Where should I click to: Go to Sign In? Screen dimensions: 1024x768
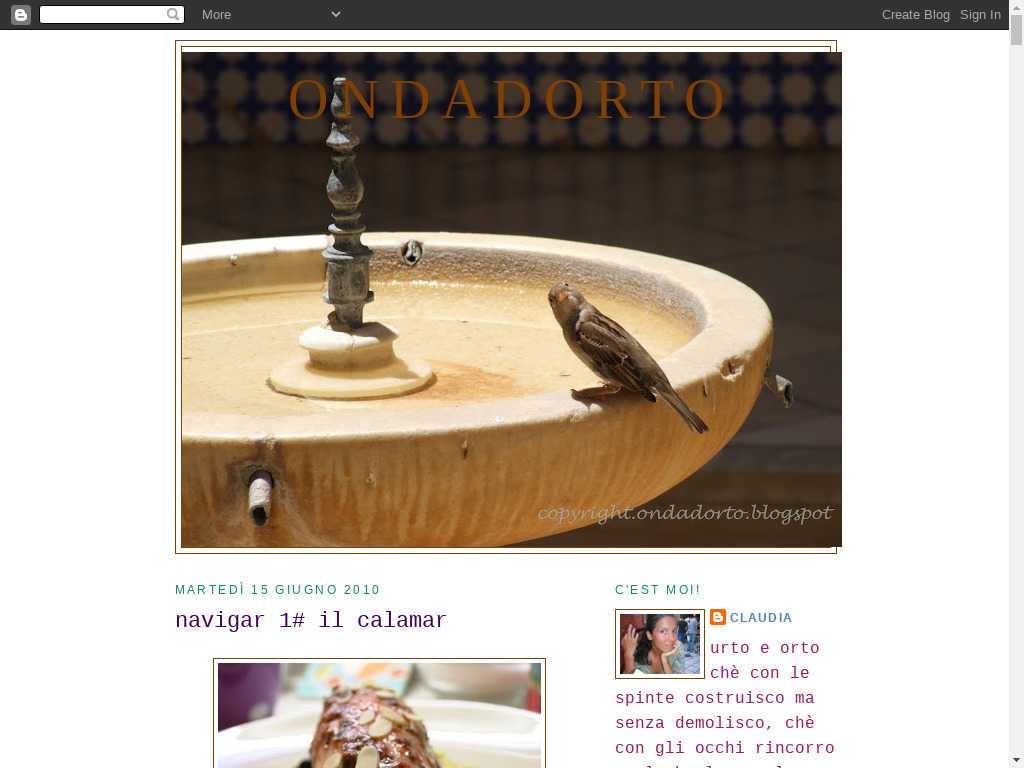(x=980, y=14)
